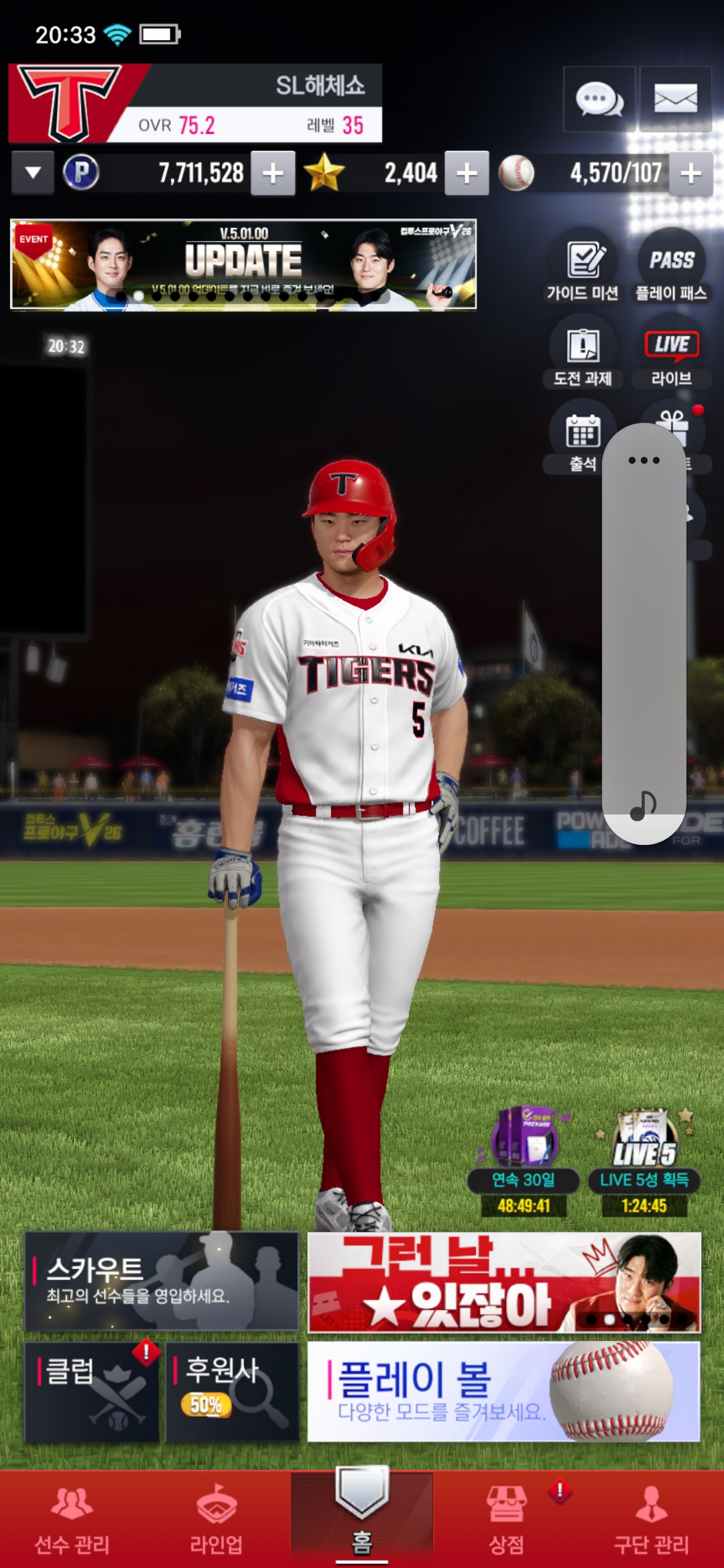
Task: Open the V.5.01.00 UPDATE event banner
Action: click(243, 264)
